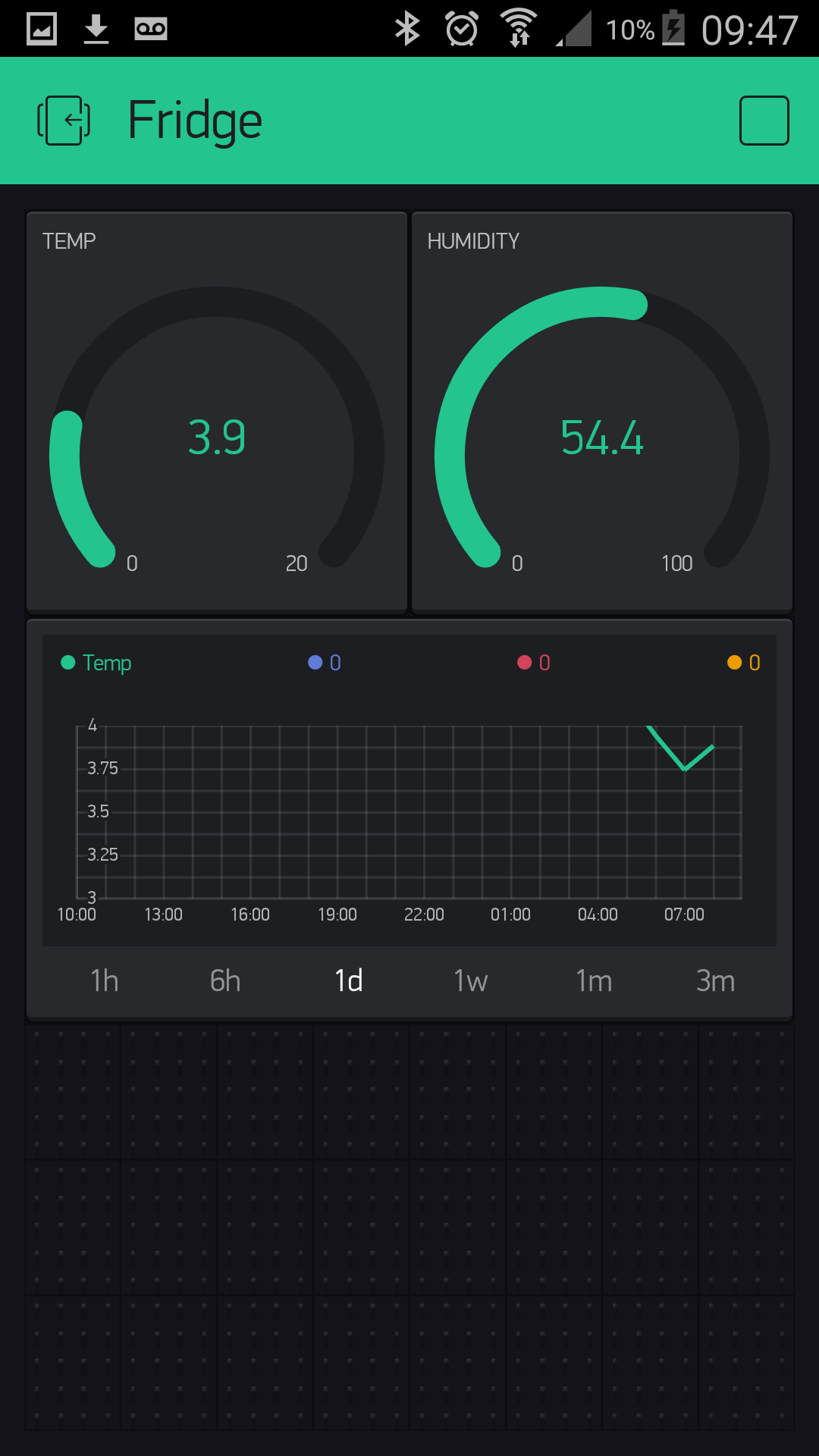819x1456 pixels.
Task: Select the 1d time range
Action: [x=349, y=981]
